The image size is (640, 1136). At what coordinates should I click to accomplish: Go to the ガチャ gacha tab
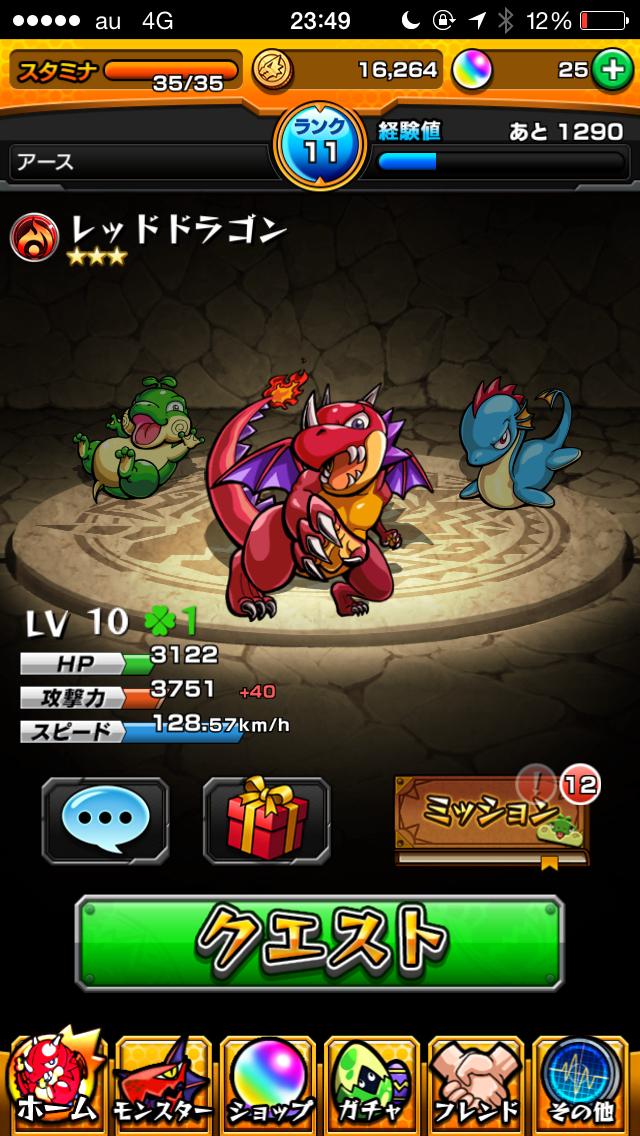point(372,1083)
